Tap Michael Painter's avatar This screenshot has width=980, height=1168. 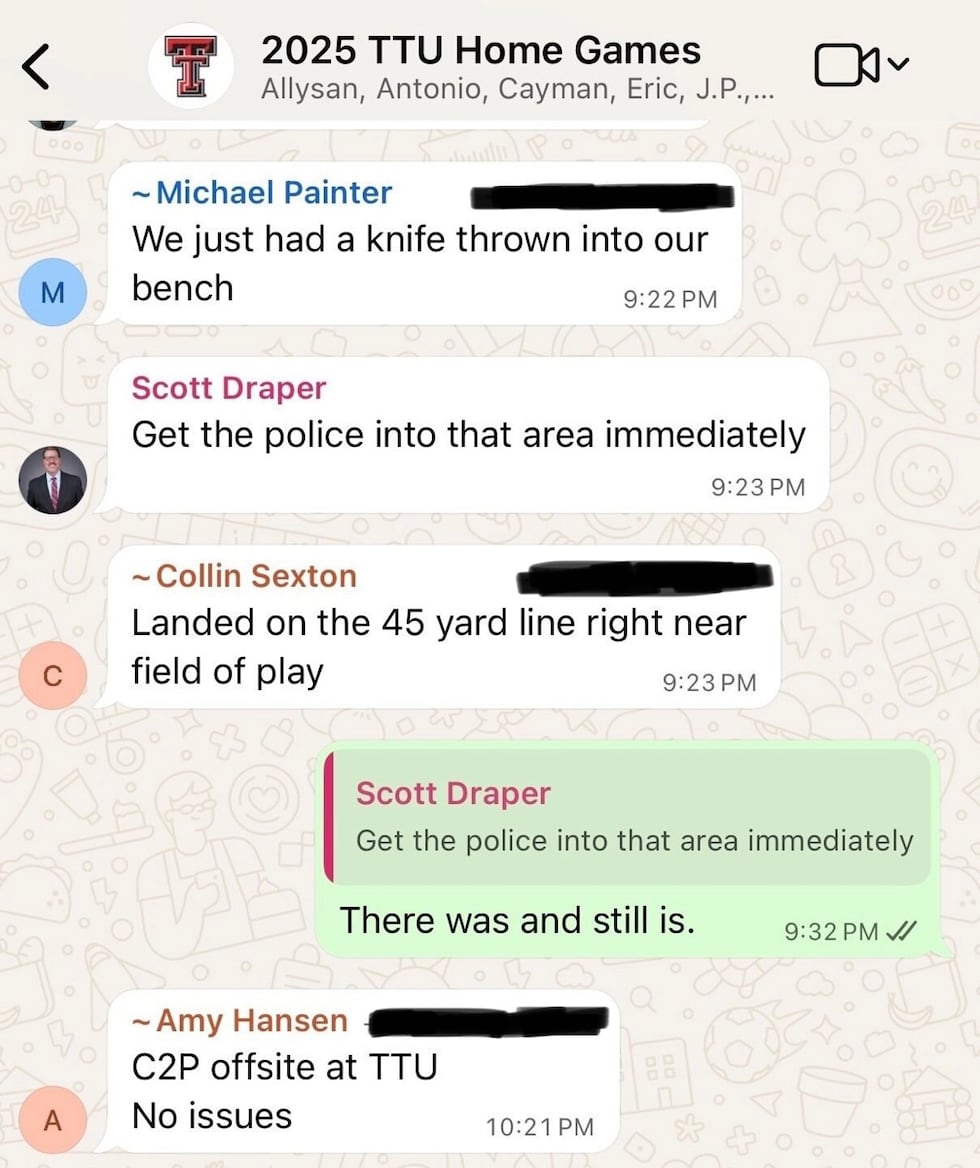53,291
